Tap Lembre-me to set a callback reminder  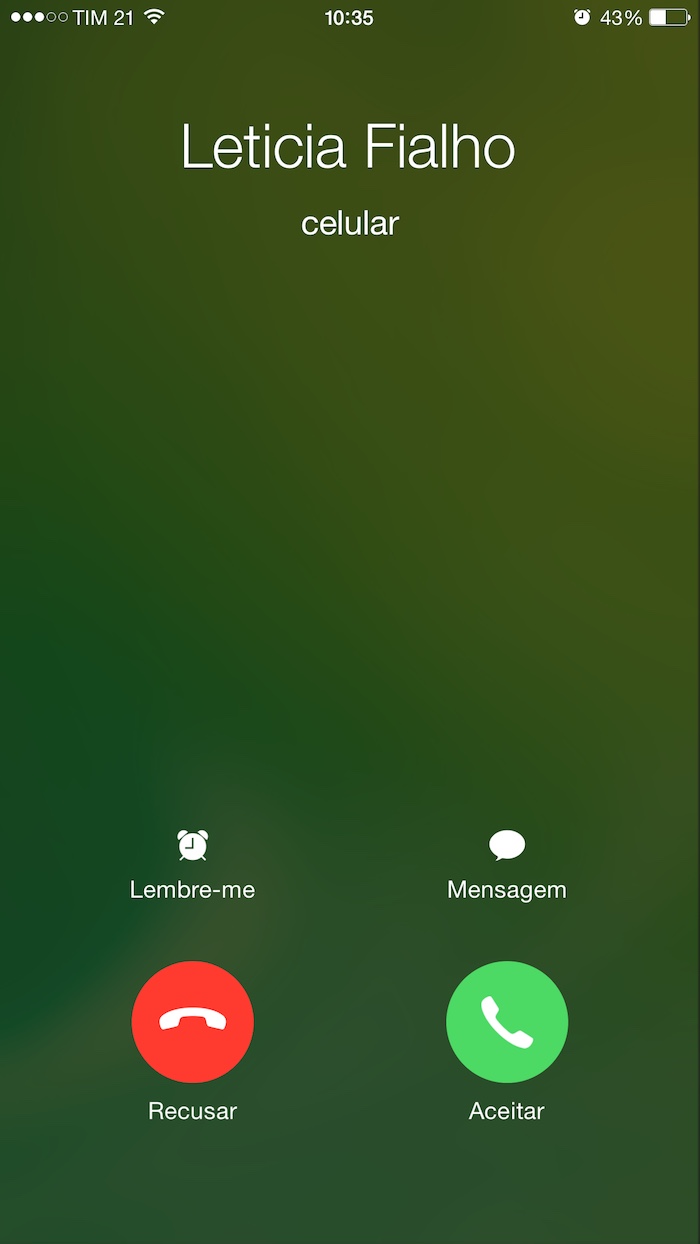point(193,865)
